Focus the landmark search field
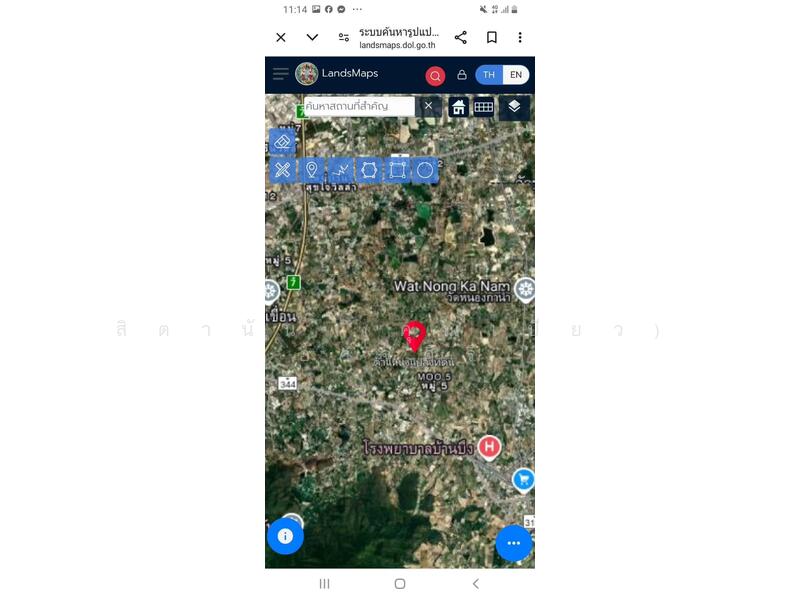This screenshot has width=800, height=600. [x=358, y=106]
